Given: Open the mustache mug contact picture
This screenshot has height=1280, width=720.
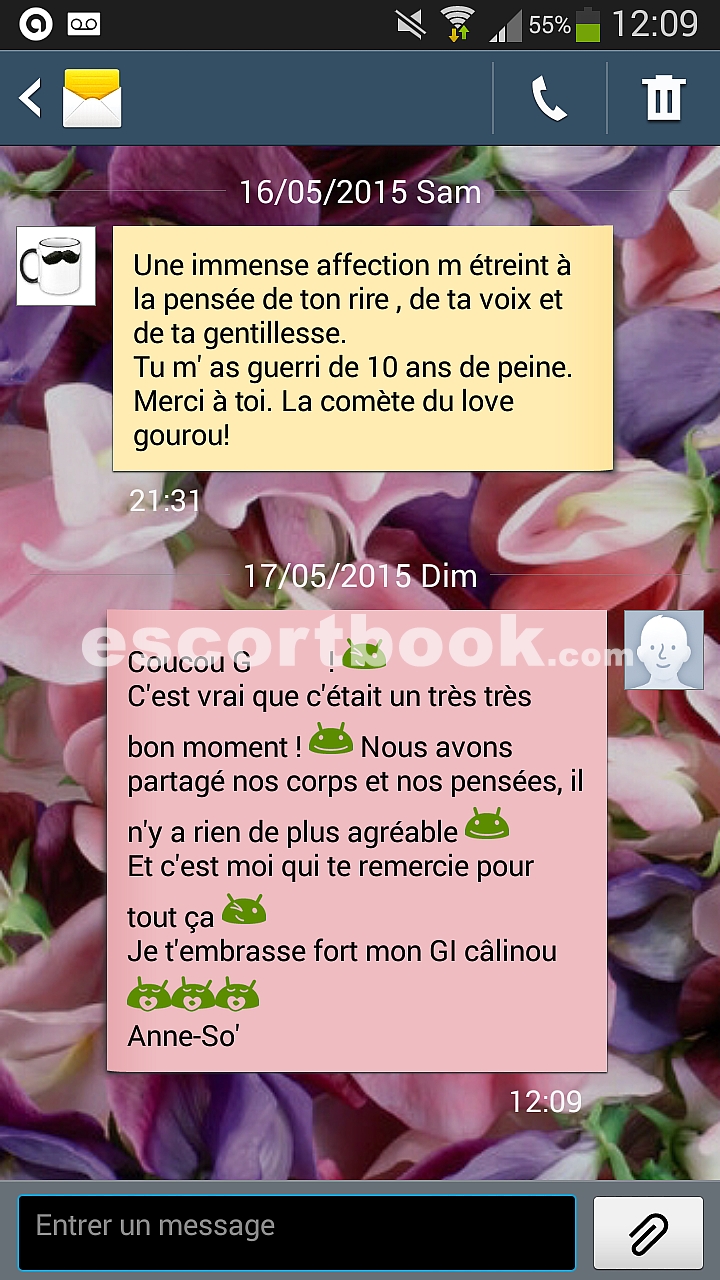Looking at the screenshot, I should point(56,266).
